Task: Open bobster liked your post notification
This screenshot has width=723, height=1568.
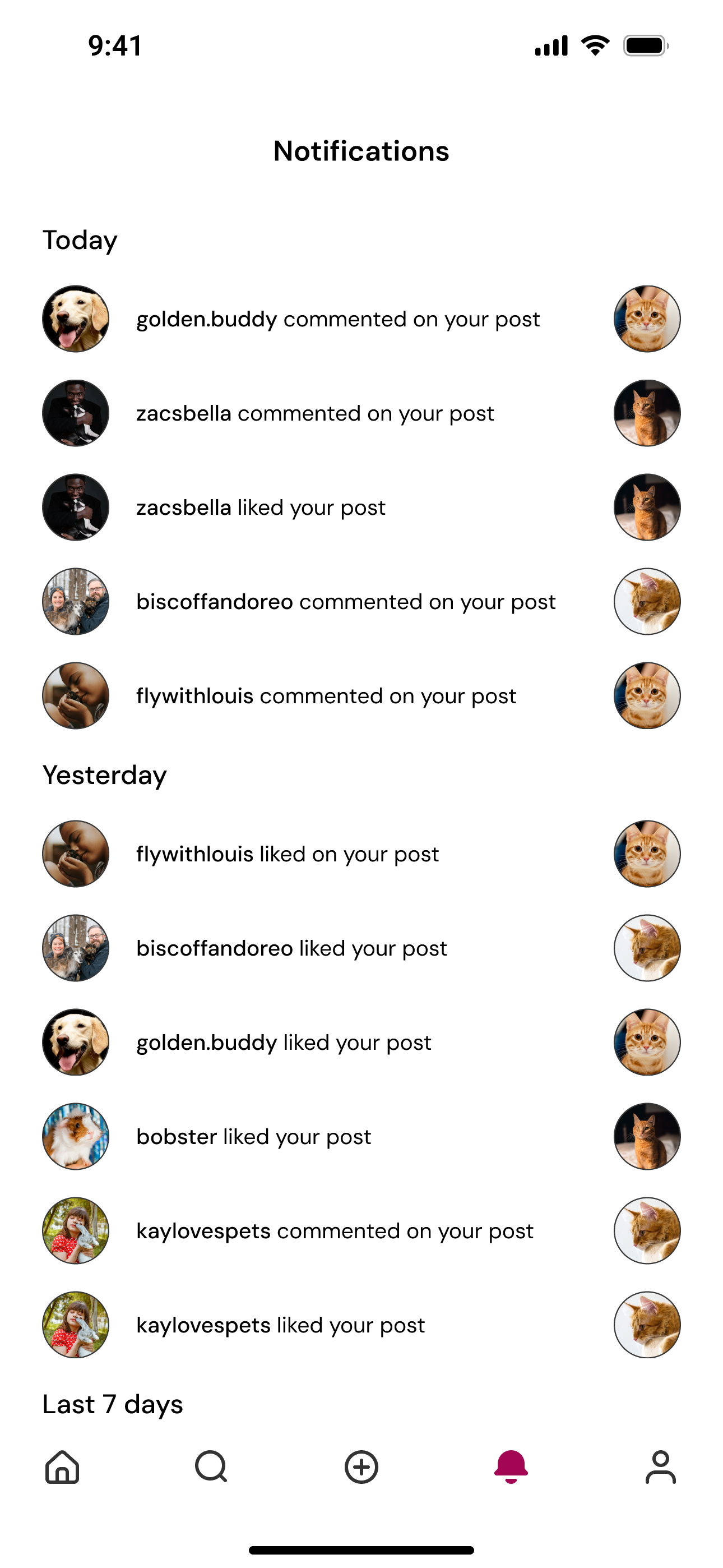Action: point(253,1137)
